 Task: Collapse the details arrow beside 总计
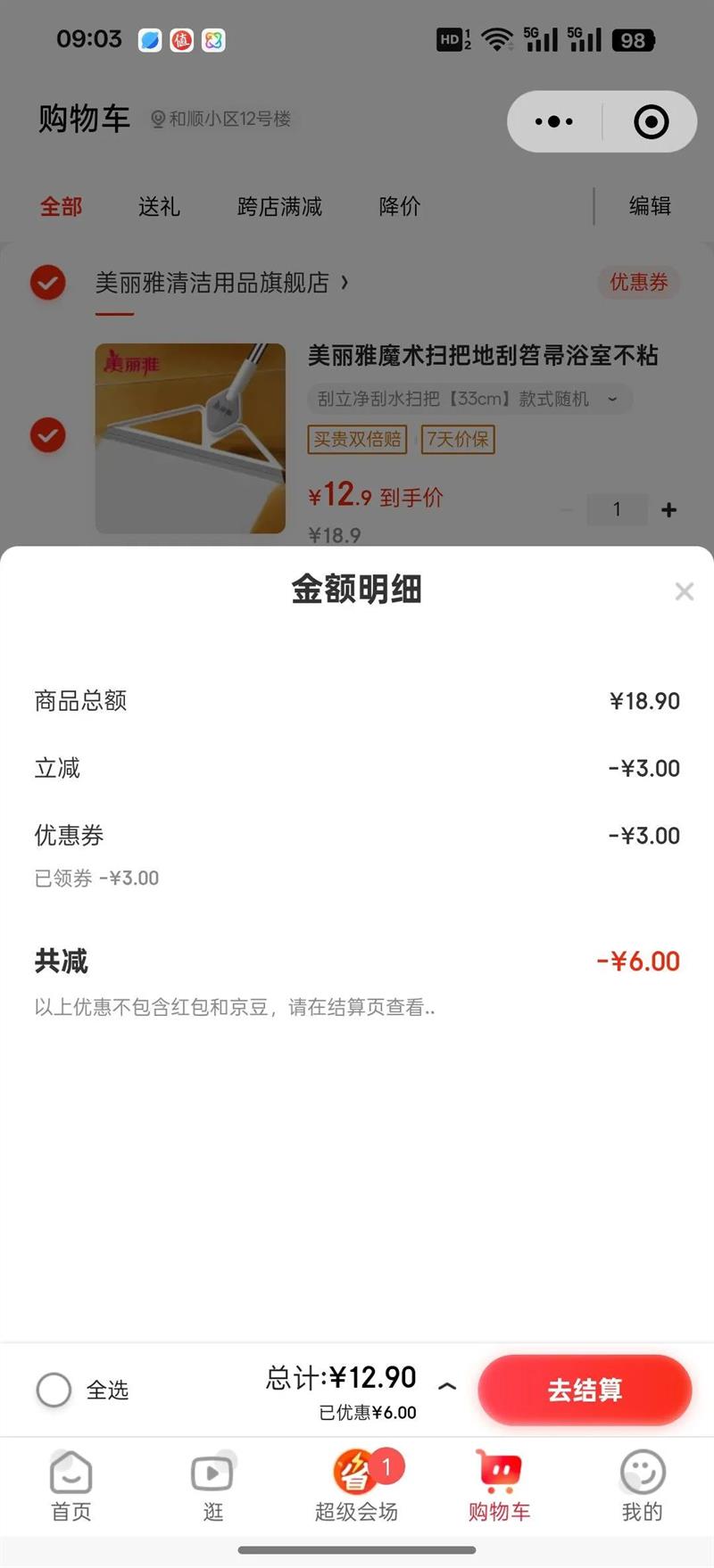click(x=448, y=1386)
